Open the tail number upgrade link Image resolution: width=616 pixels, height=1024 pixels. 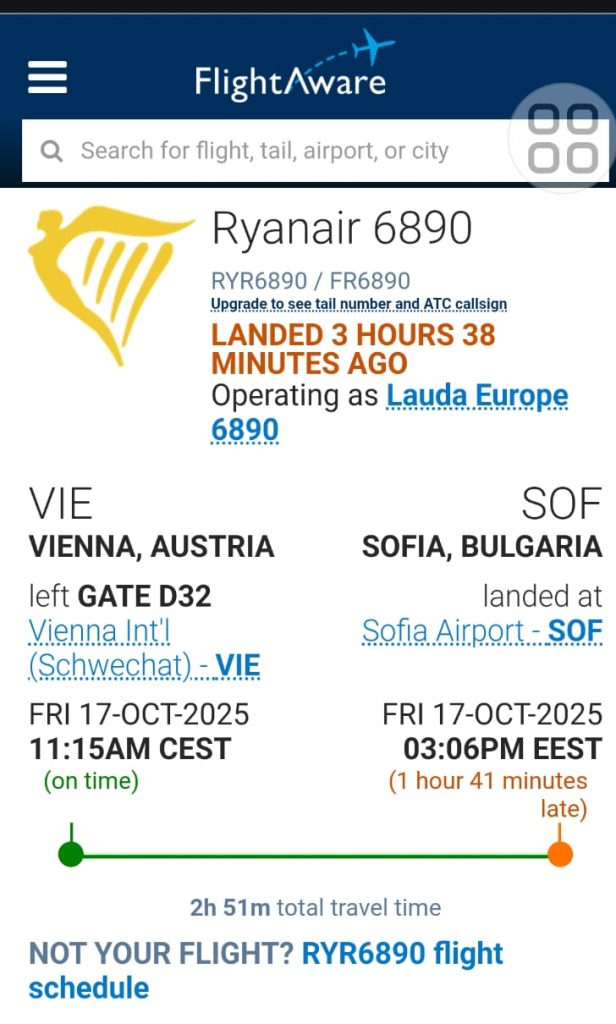(x=358, y=304)
